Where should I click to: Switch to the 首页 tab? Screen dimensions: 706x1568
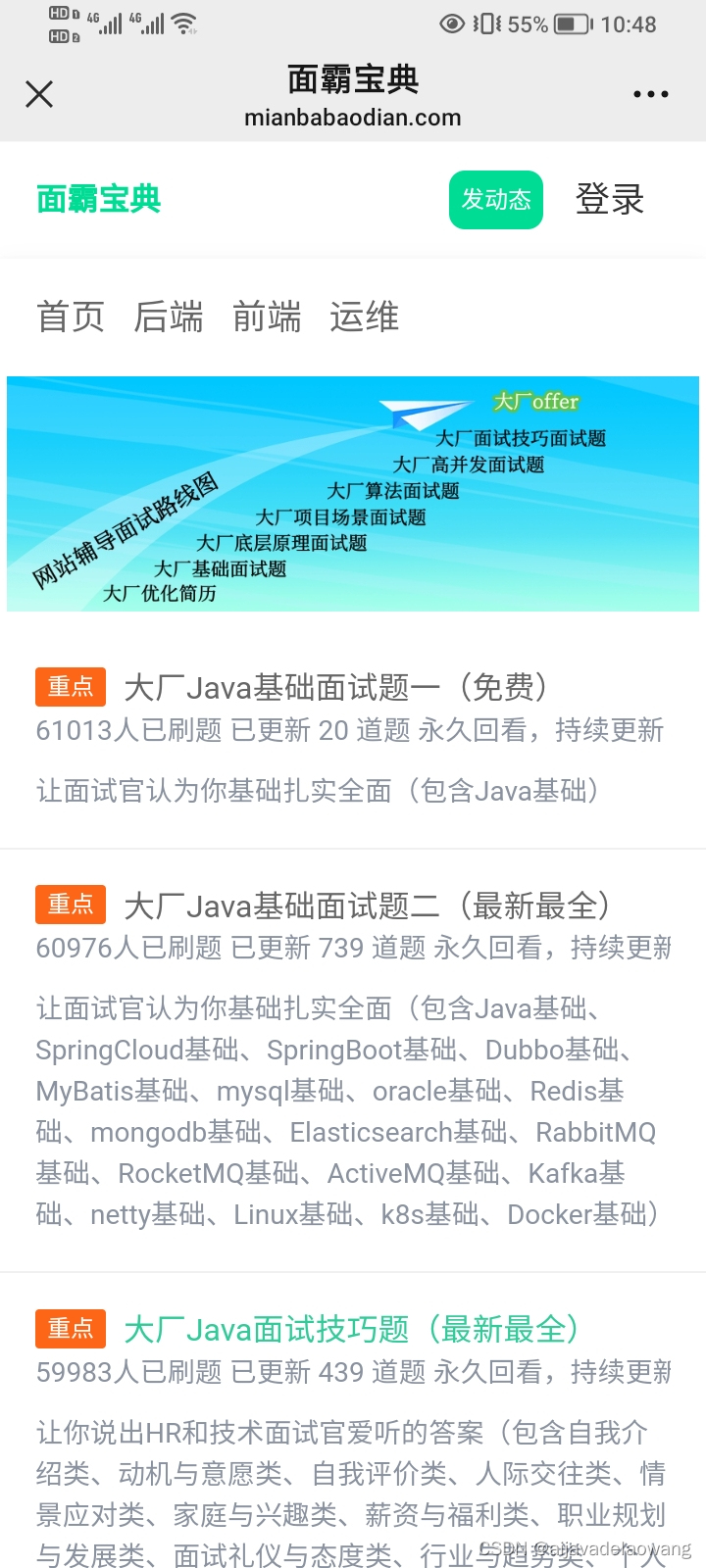70,318
